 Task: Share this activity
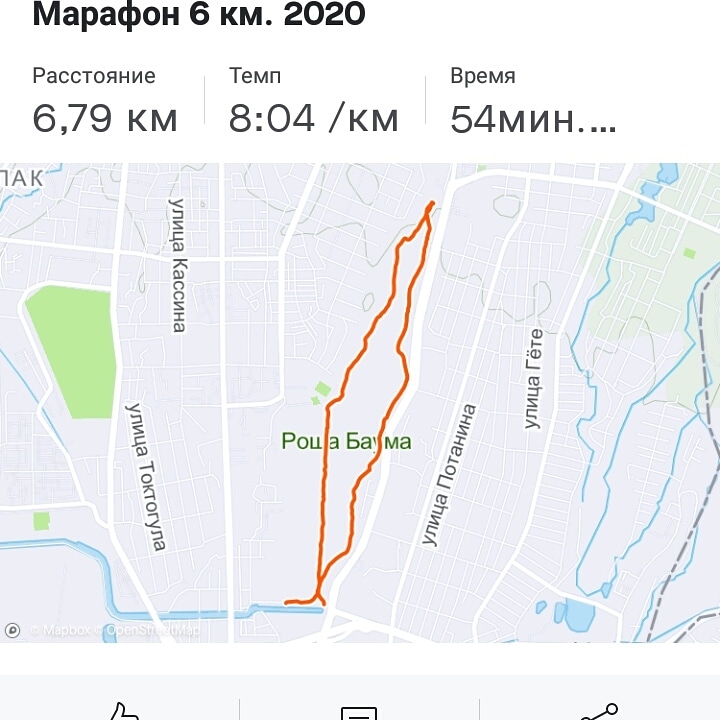point(599,712)
